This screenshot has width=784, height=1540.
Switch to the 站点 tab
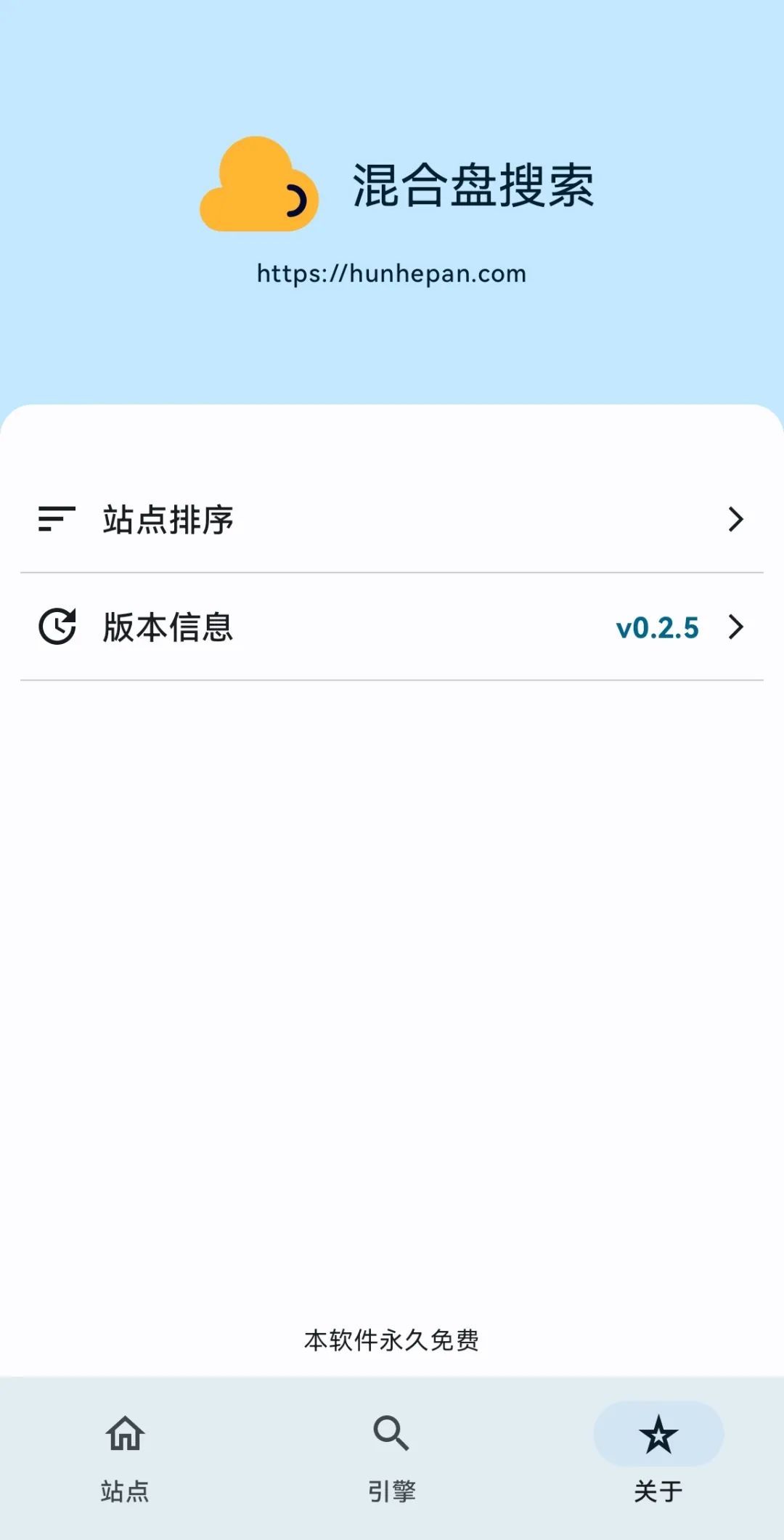(125, 1457)
